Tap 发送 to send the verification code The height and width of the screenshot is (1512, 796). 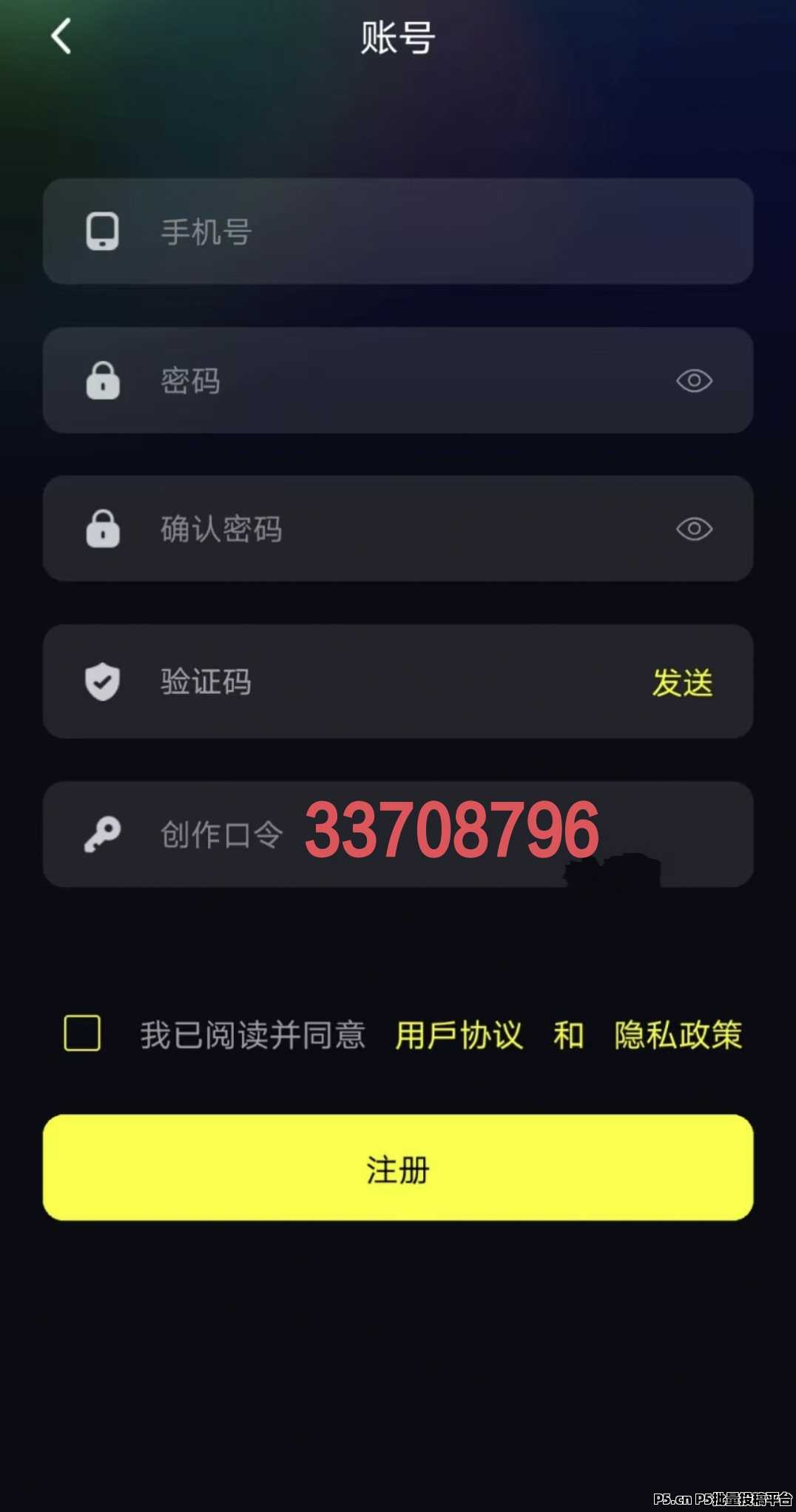point(682,682)
